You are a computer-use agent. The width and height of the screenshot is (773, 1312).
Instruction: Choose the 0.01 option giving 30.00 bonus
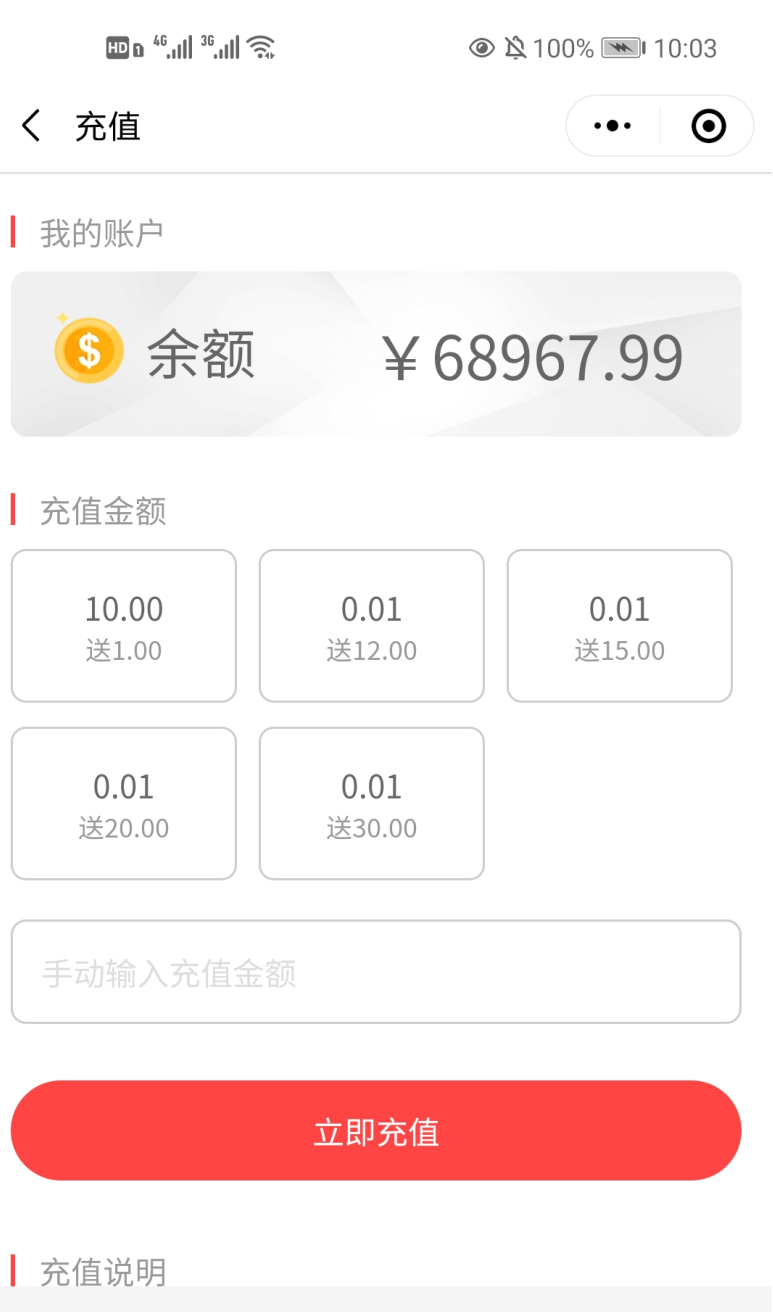(372, 804)
